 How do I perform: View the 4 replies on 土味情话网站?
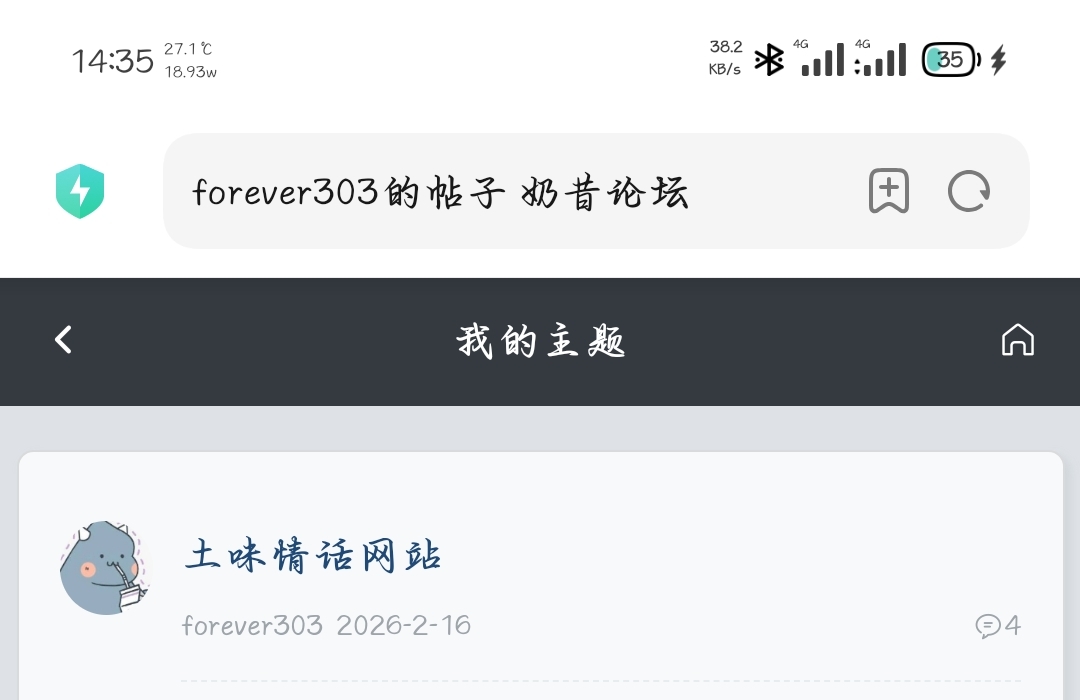[x=998, y=626]
